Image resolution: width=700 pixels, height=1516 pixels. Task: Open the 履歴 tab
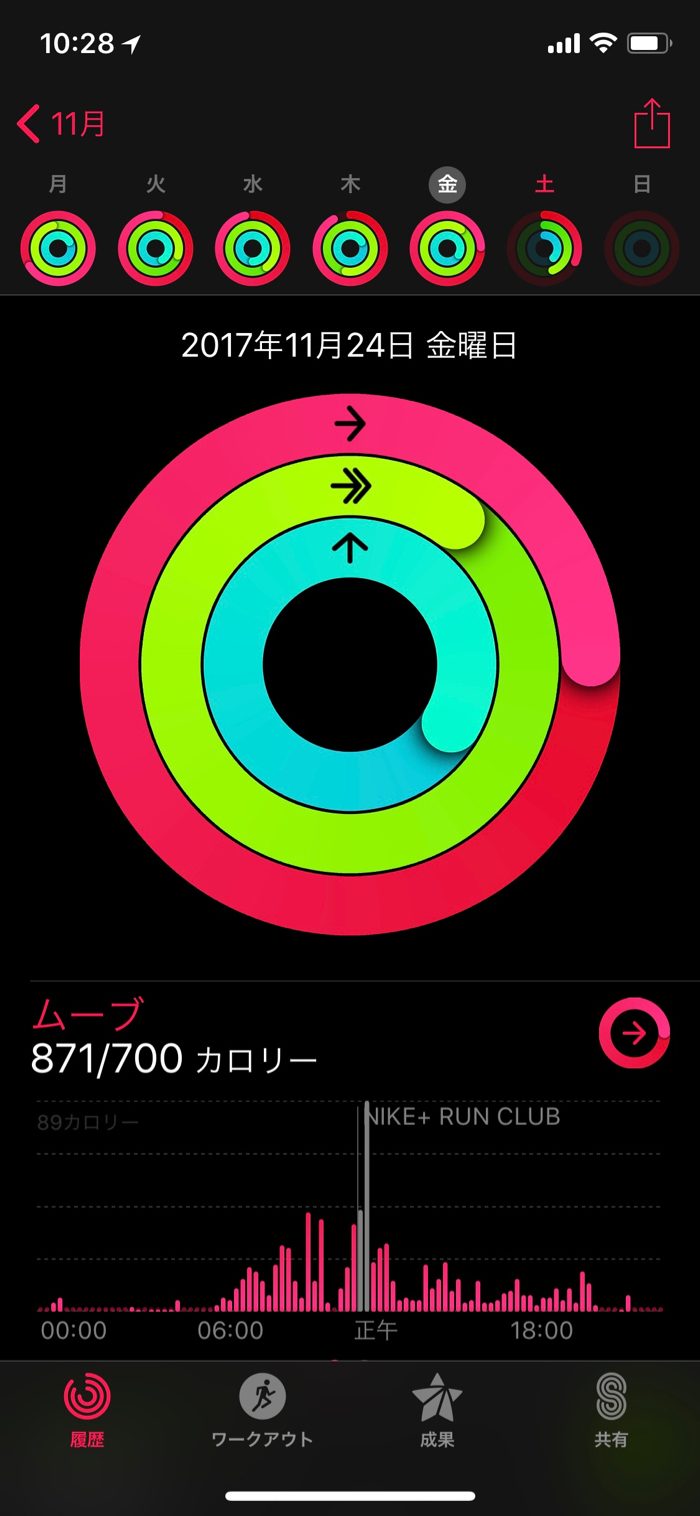[x=87, y=1410]
